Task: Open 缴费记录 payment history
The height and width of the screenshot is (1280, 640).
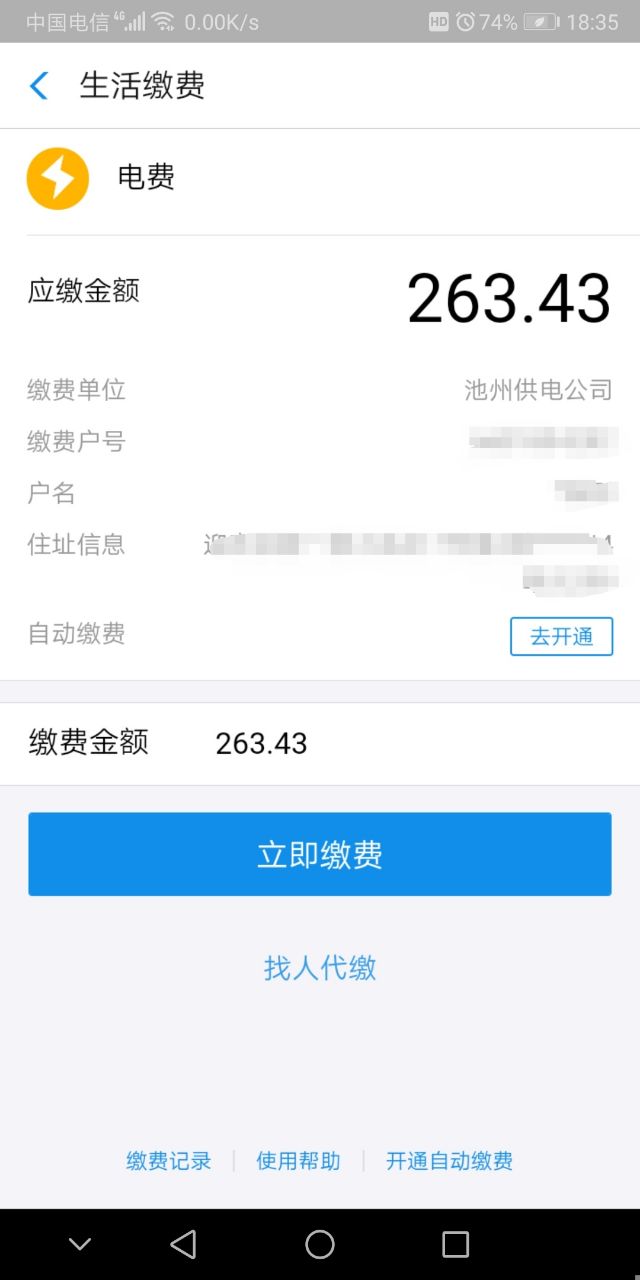Action: [169, 1161]
